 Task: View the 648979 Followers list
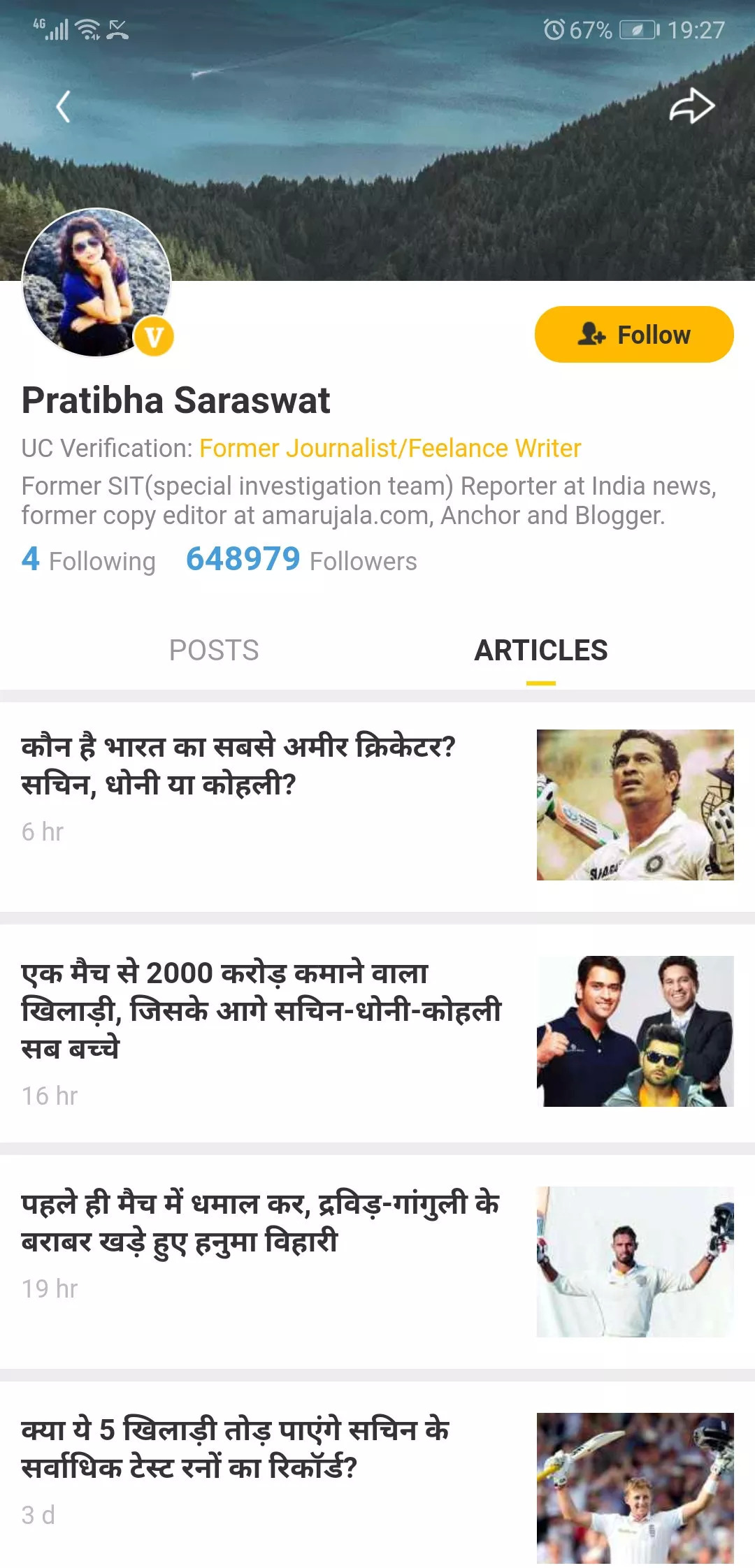pos(301,560)
